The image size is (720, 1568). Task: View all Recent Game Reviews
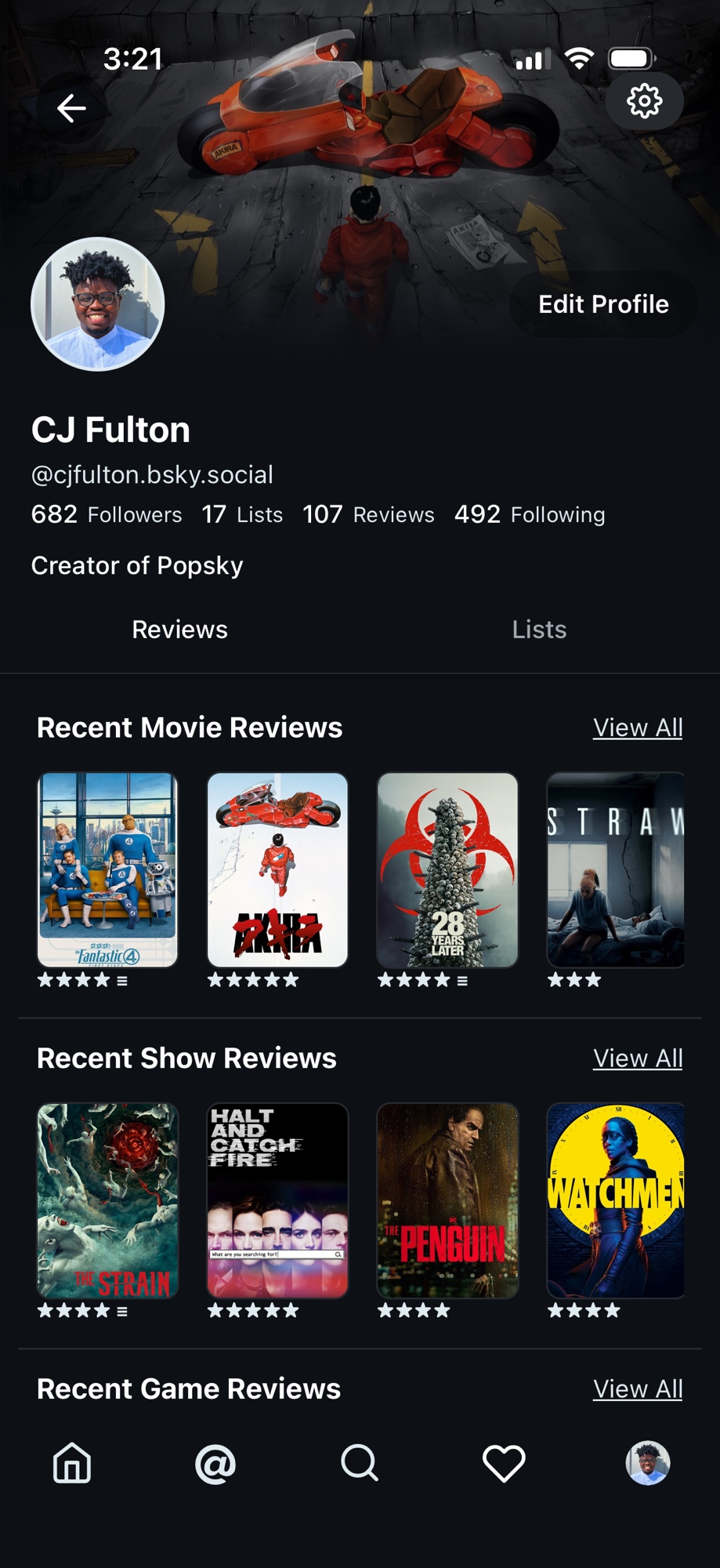637,1389
